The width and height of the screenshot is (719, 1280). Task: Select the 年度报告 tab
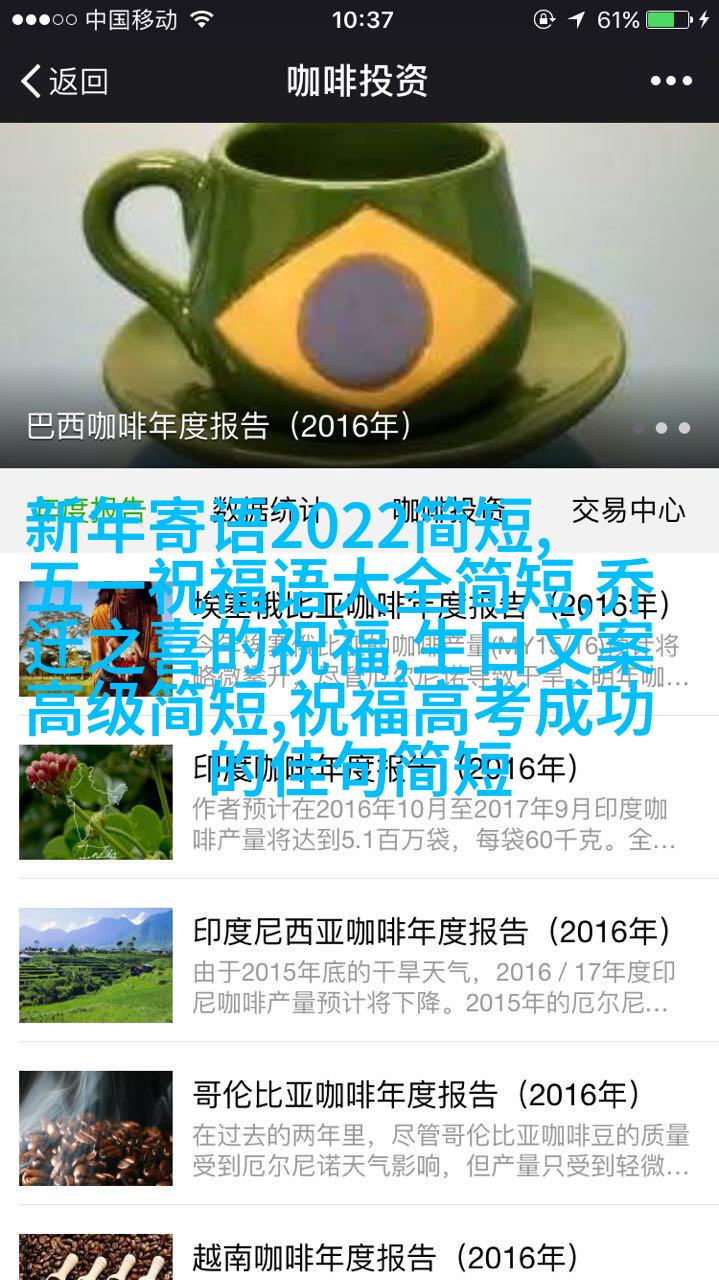coord(90,510)
